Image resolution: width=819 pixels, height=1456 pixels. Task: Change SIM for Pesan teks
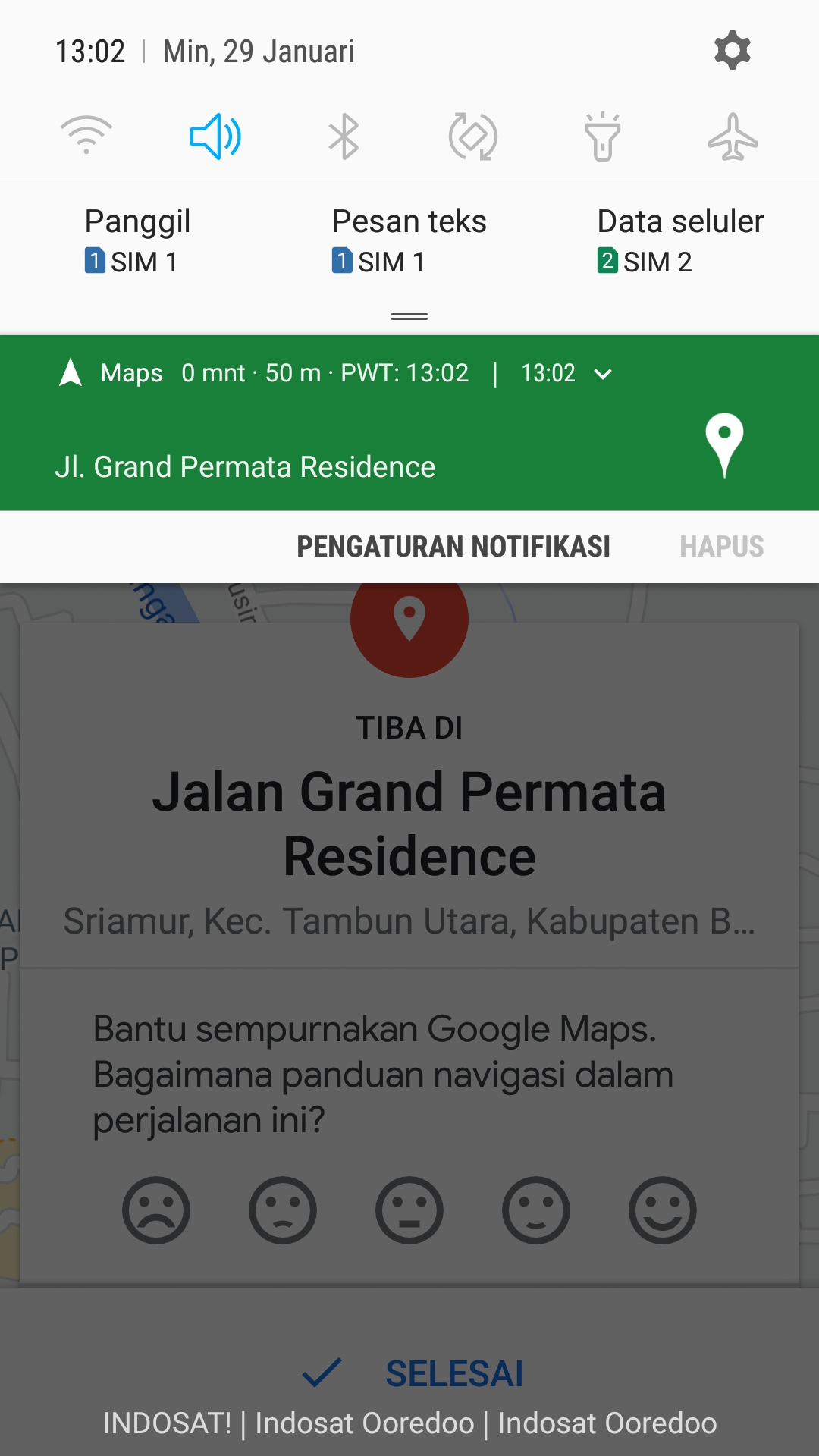click(x=409, y=241)
